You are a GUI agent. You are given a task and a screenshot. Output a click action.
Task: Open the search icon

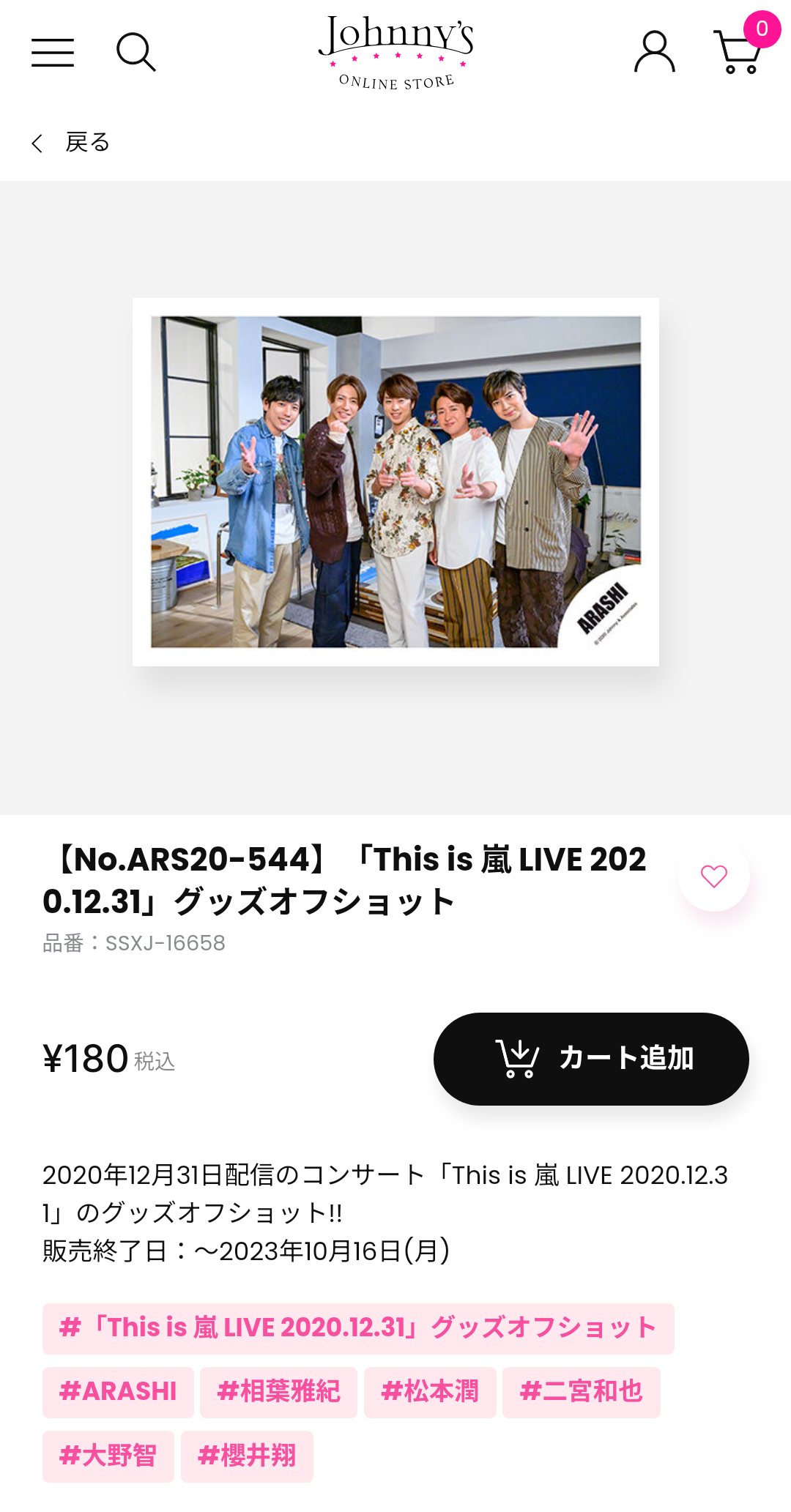pos(136,52)
